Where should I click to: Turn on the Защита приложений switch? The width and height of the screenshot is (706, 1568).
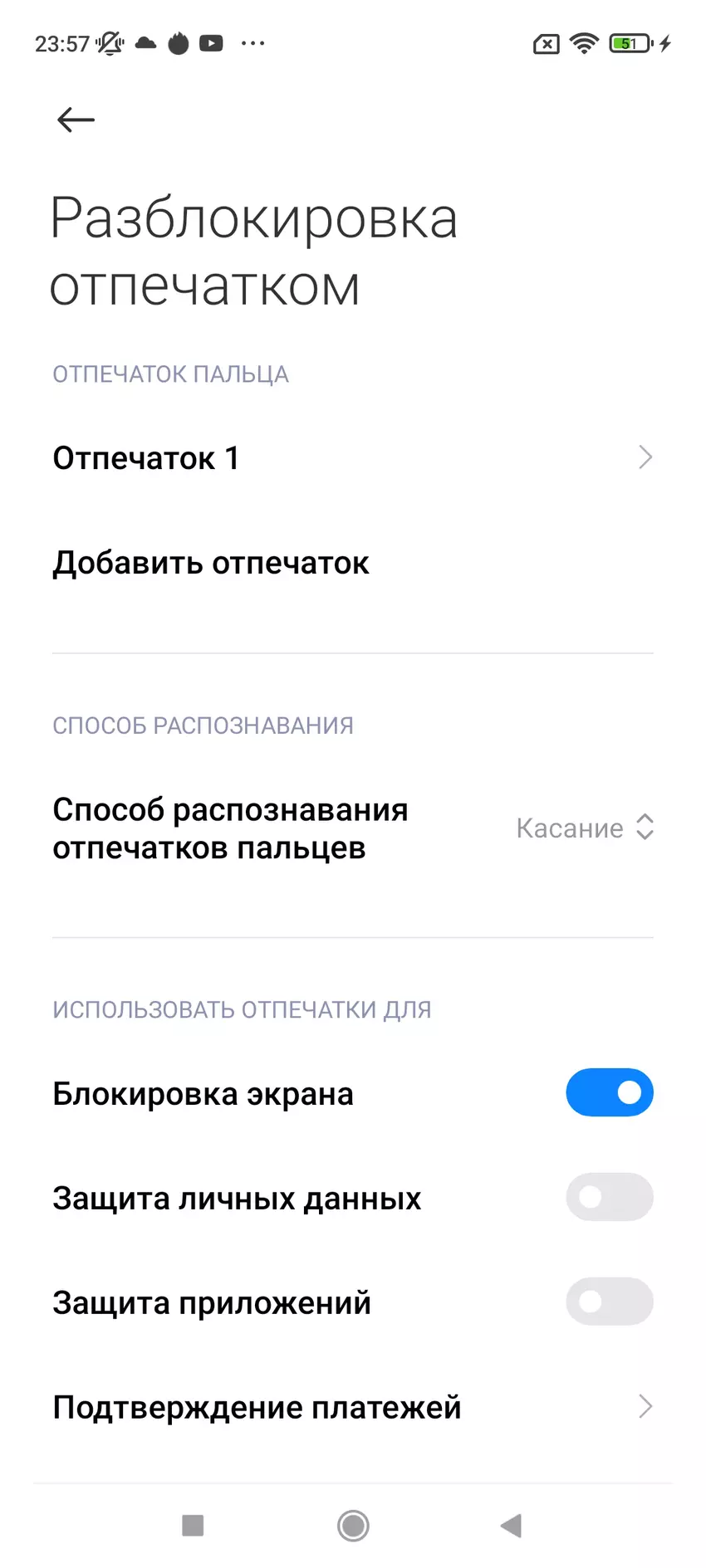(609, 1302)
